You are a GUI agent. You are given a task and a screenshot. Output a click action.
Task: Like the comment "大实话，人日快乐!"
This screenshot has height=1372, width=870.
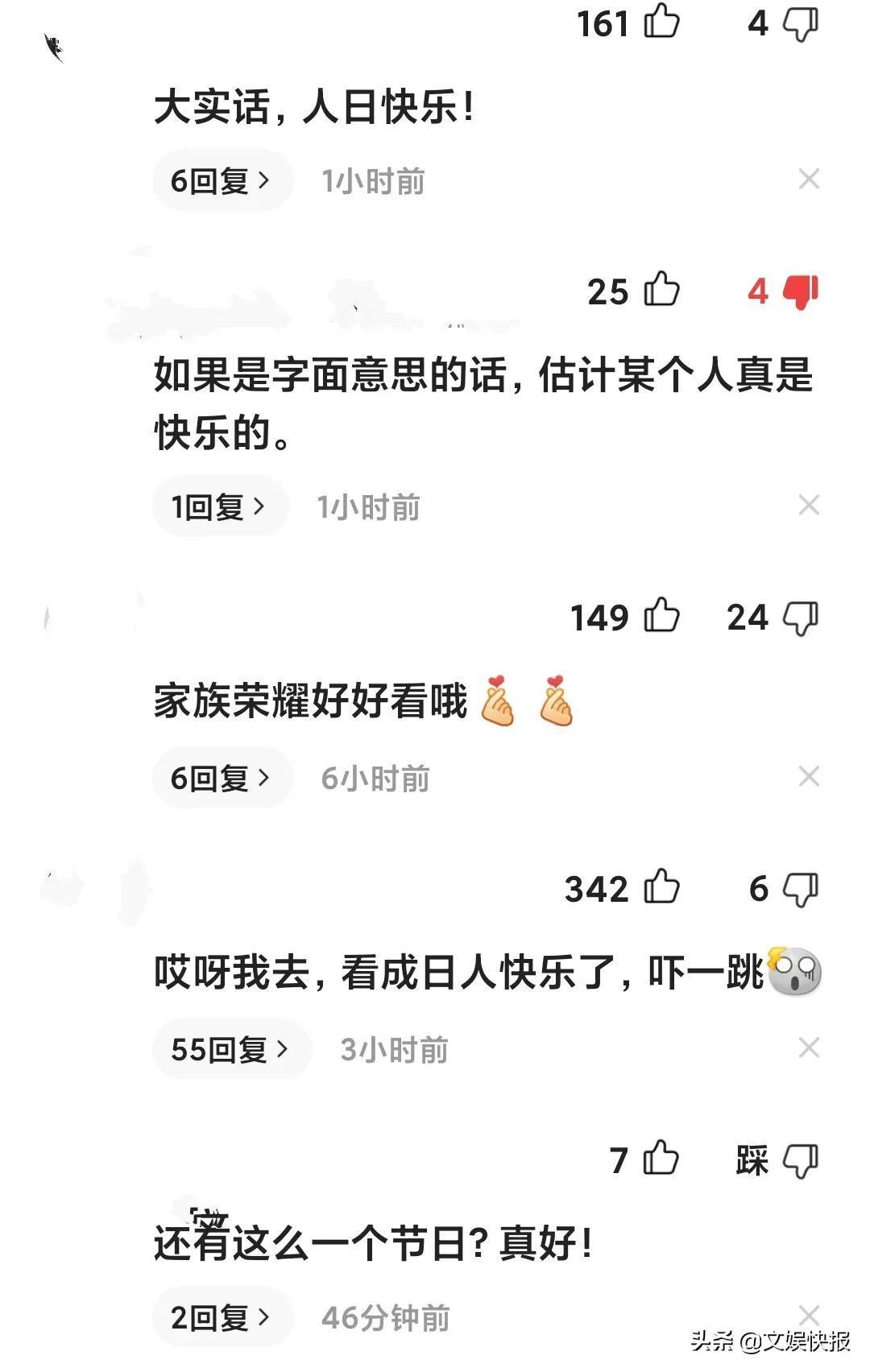coord(661,22)
